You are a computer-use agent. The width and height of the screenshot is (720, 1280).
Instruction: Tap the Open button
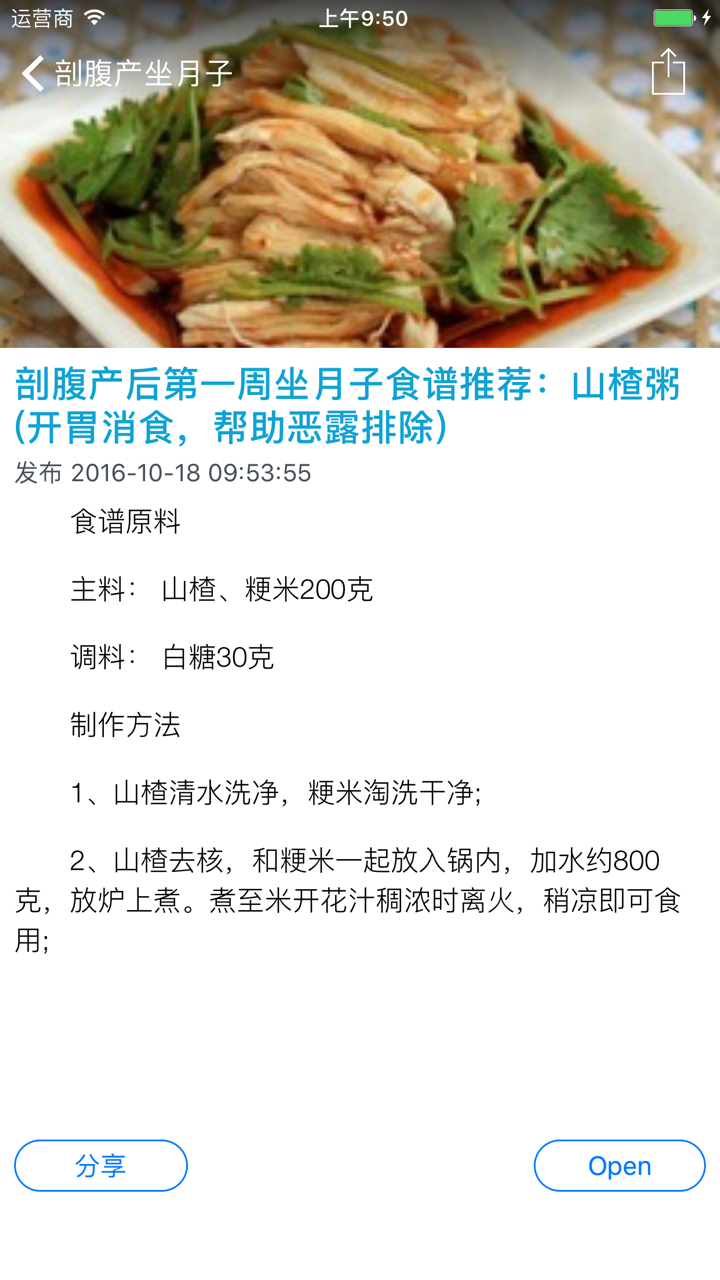point(619,1165)
